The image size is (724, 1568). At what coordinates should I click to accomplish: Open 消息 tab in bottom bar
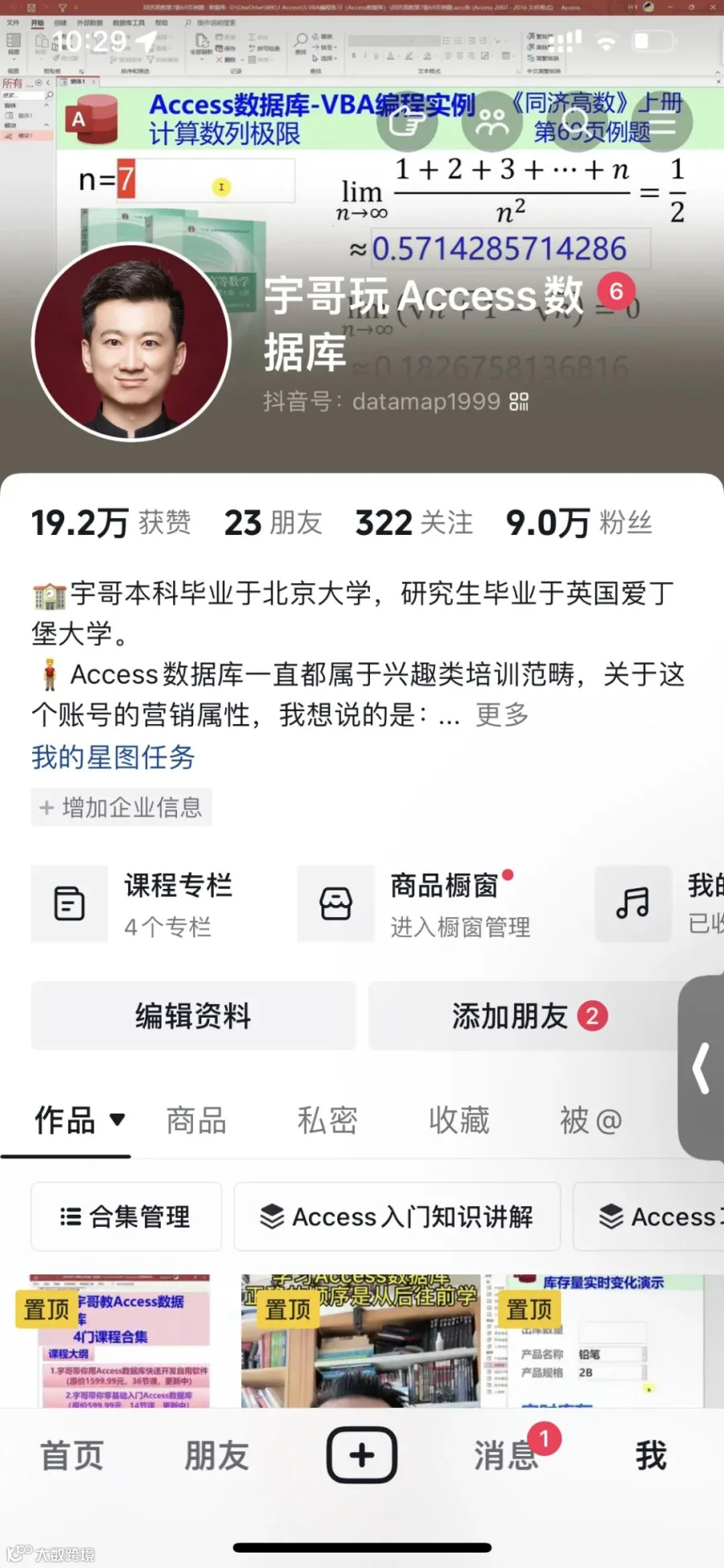pyautogui.click(x=507, y=1455)
